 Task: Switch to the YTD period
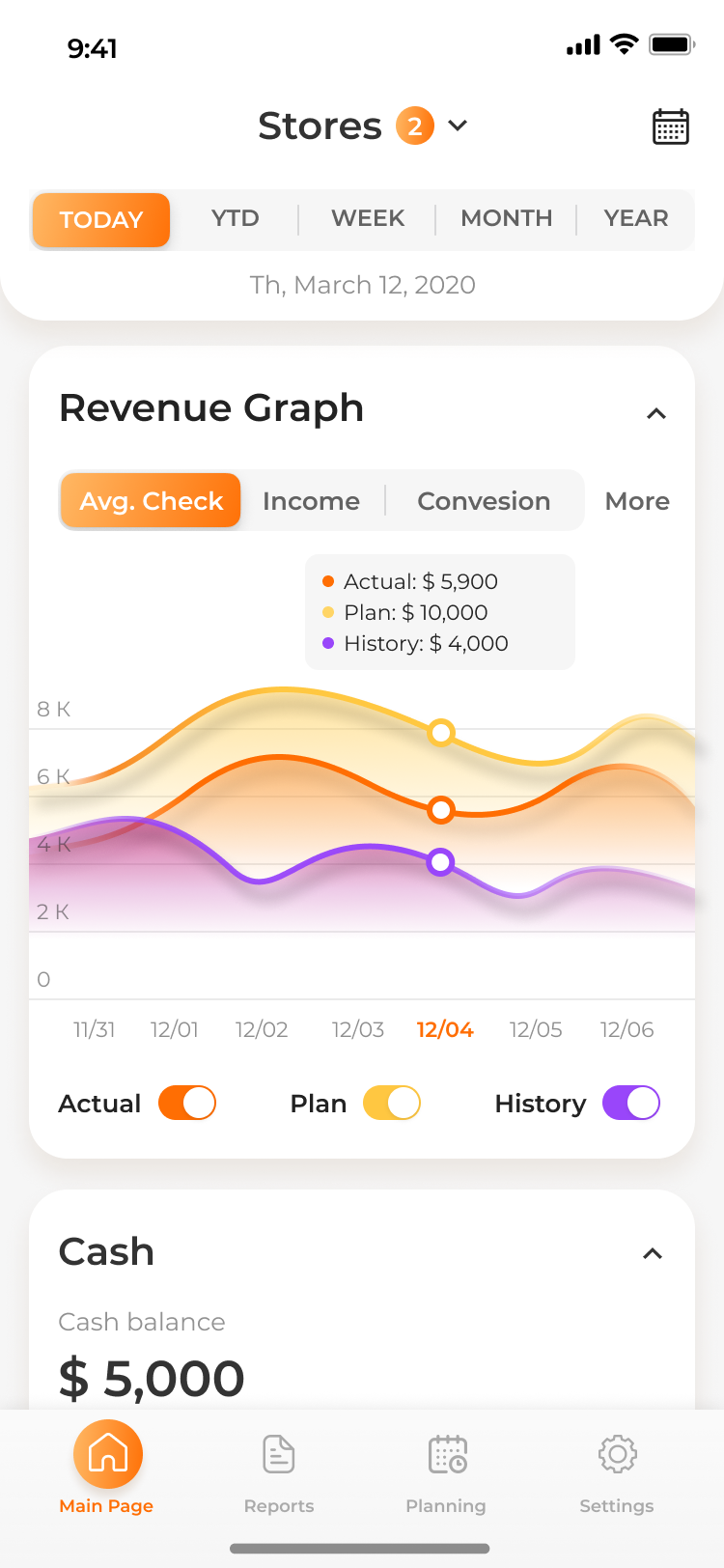point(236,218)
